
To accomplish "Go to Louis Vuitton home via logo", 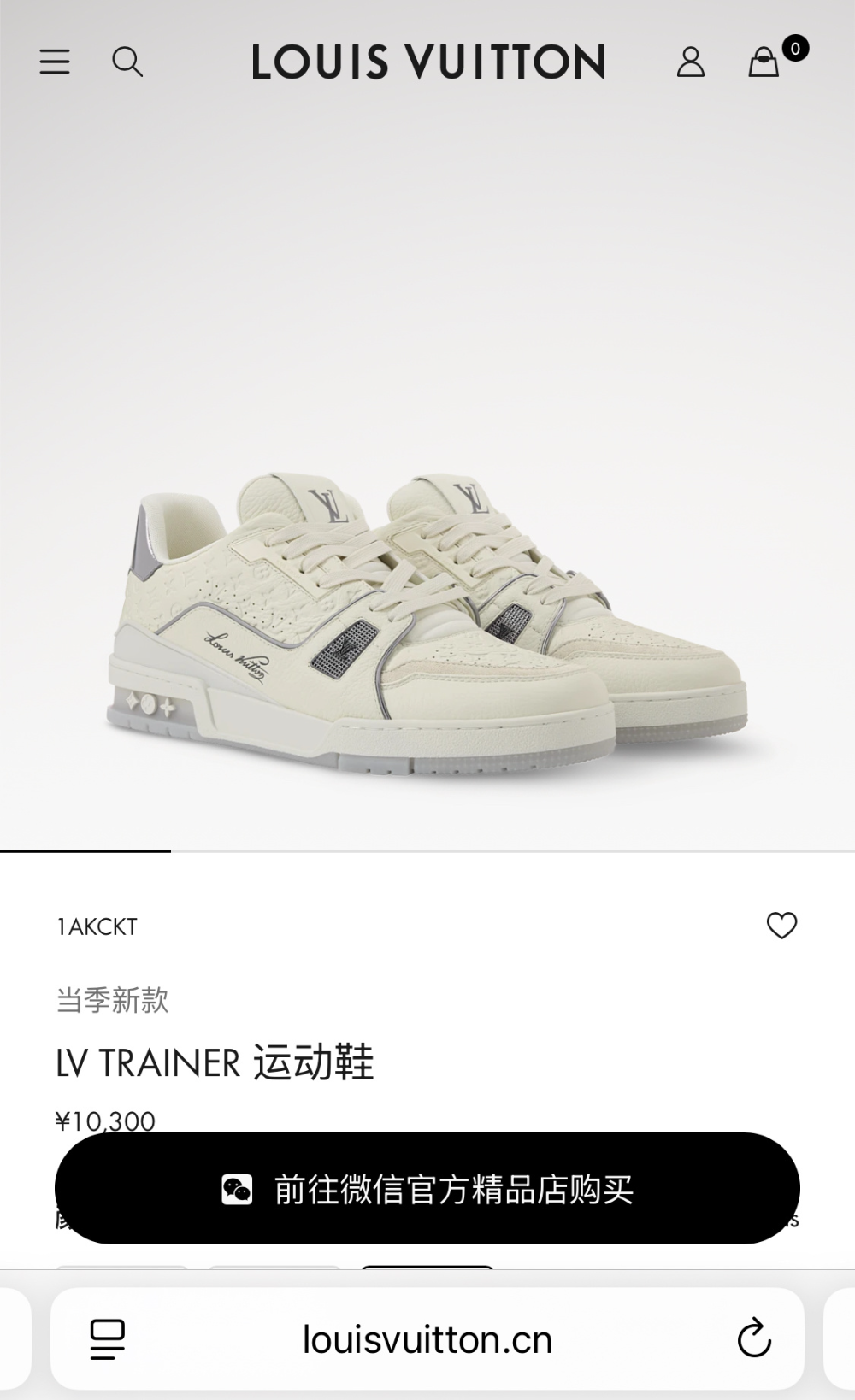I will click(x=428, y=62).
